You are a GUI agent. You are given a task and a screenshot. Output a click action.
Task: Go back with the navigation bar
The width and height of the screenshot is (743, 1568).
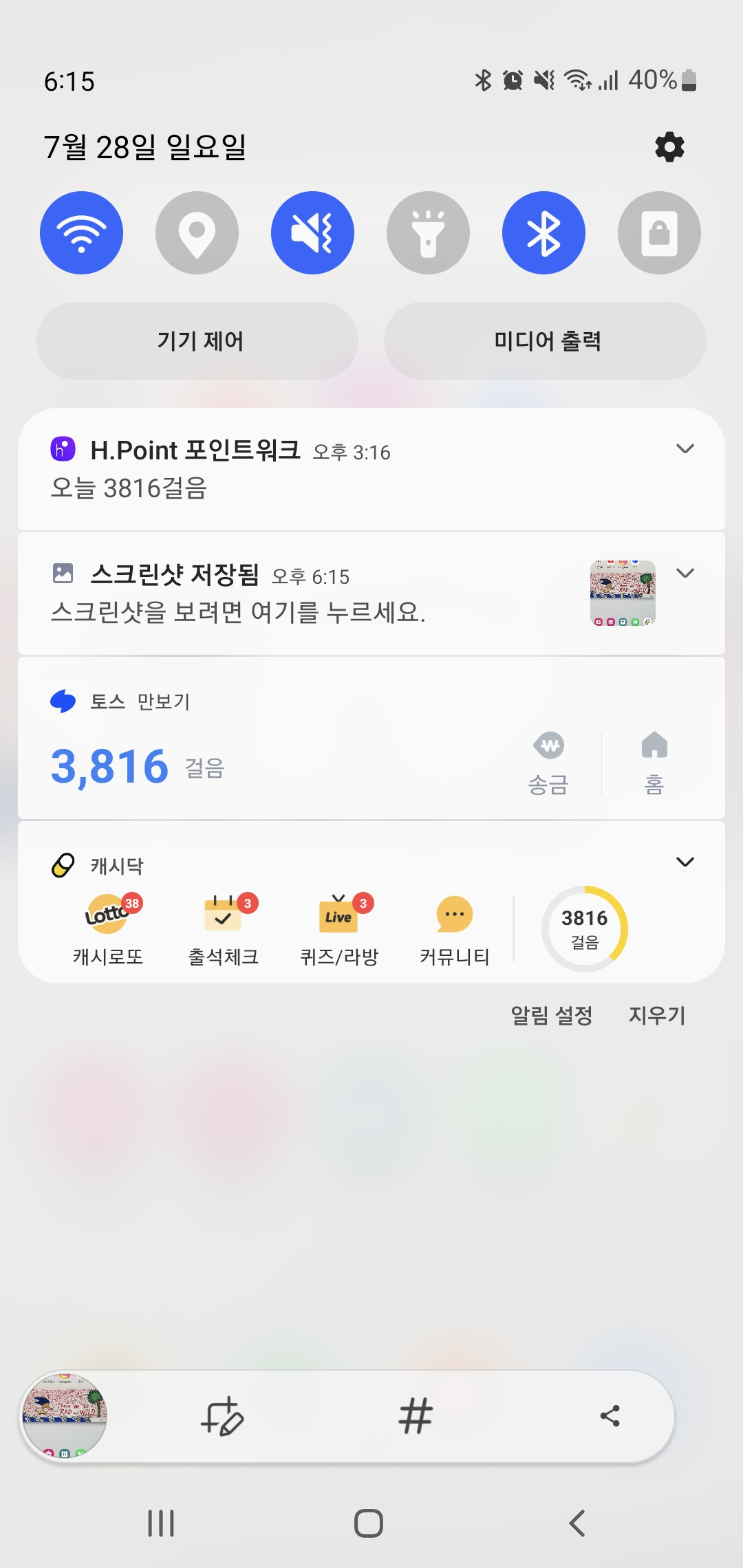point(577,1523)
